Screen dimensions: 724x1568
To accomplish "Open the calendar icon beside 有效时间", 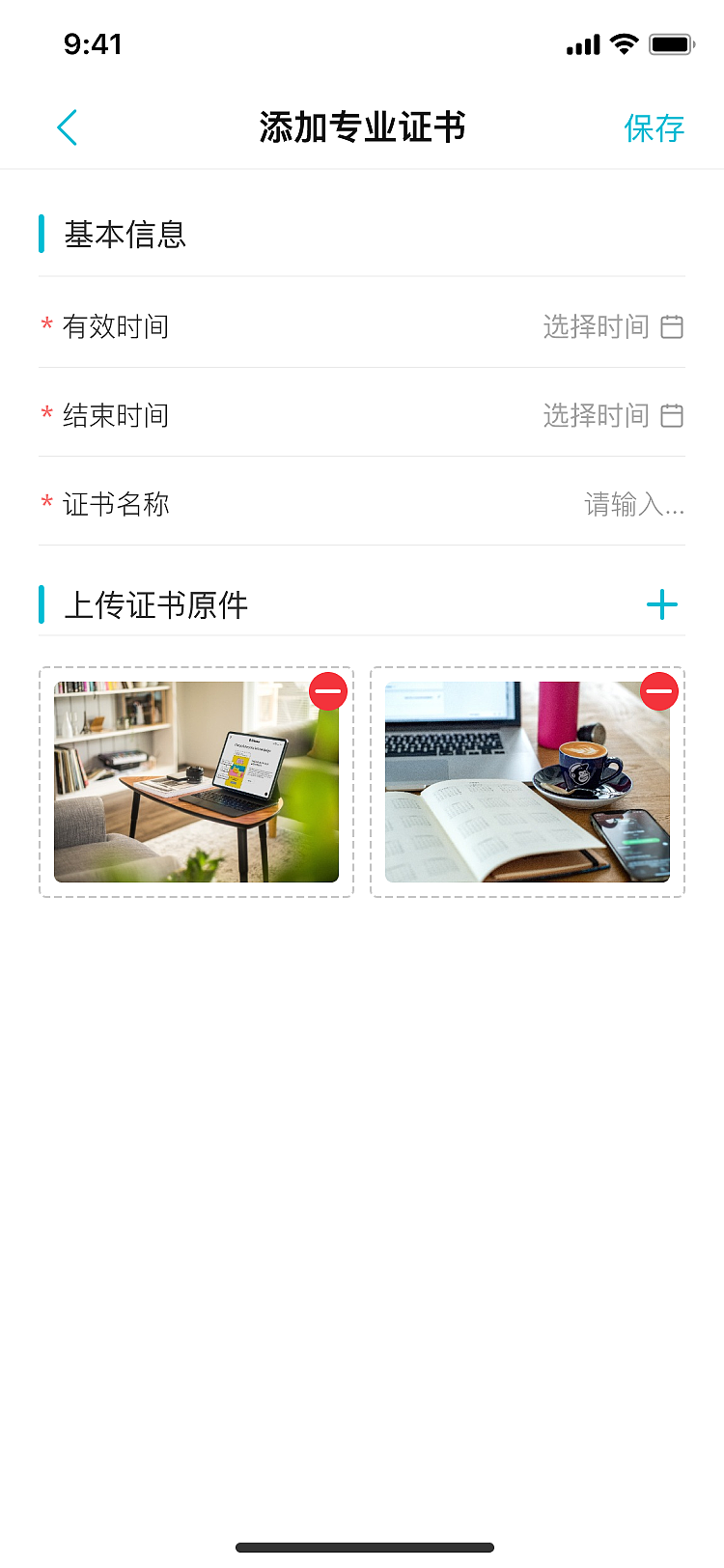I will [673, 326].
